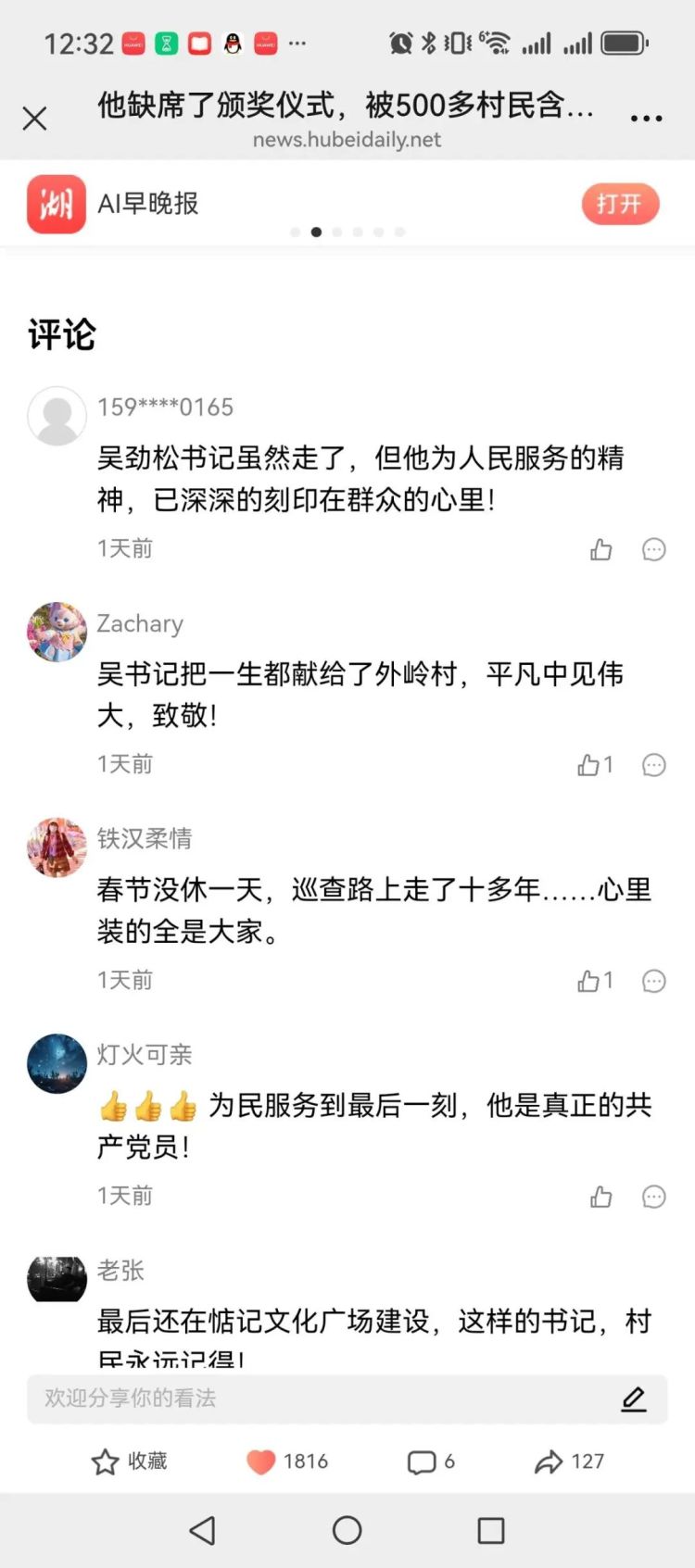695x1568 pixels.
Task: Like the comment by 灯火可亲
Action: coord(601,1197)
